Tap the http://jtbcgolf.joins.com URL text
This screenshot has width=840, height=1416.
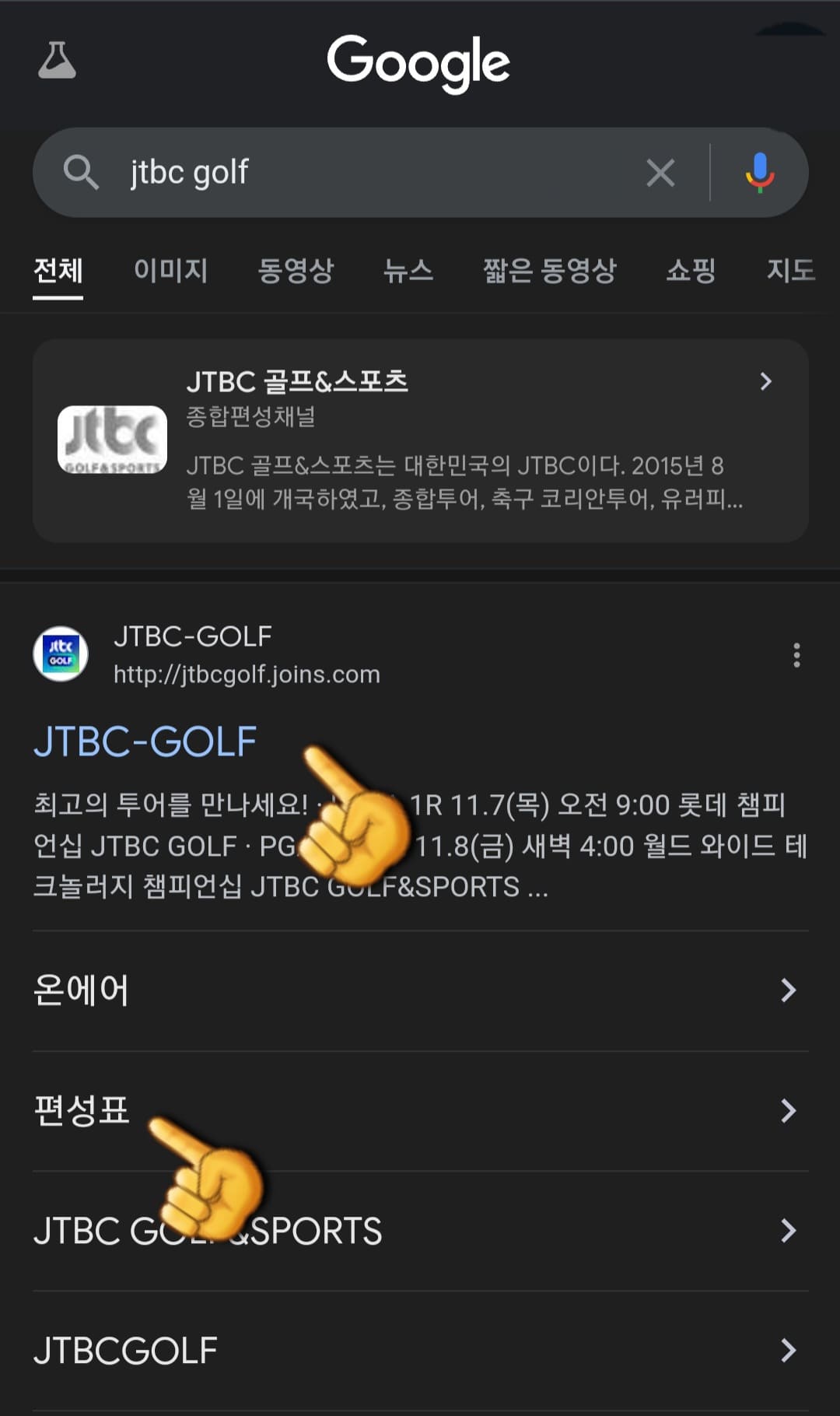tap(247, 675)
